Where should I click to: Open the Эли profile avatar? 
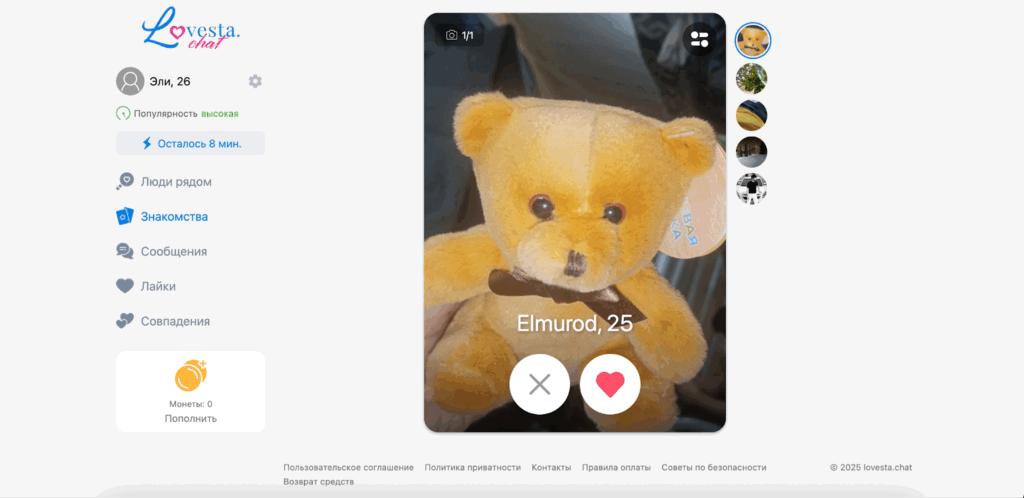[130, 81]
